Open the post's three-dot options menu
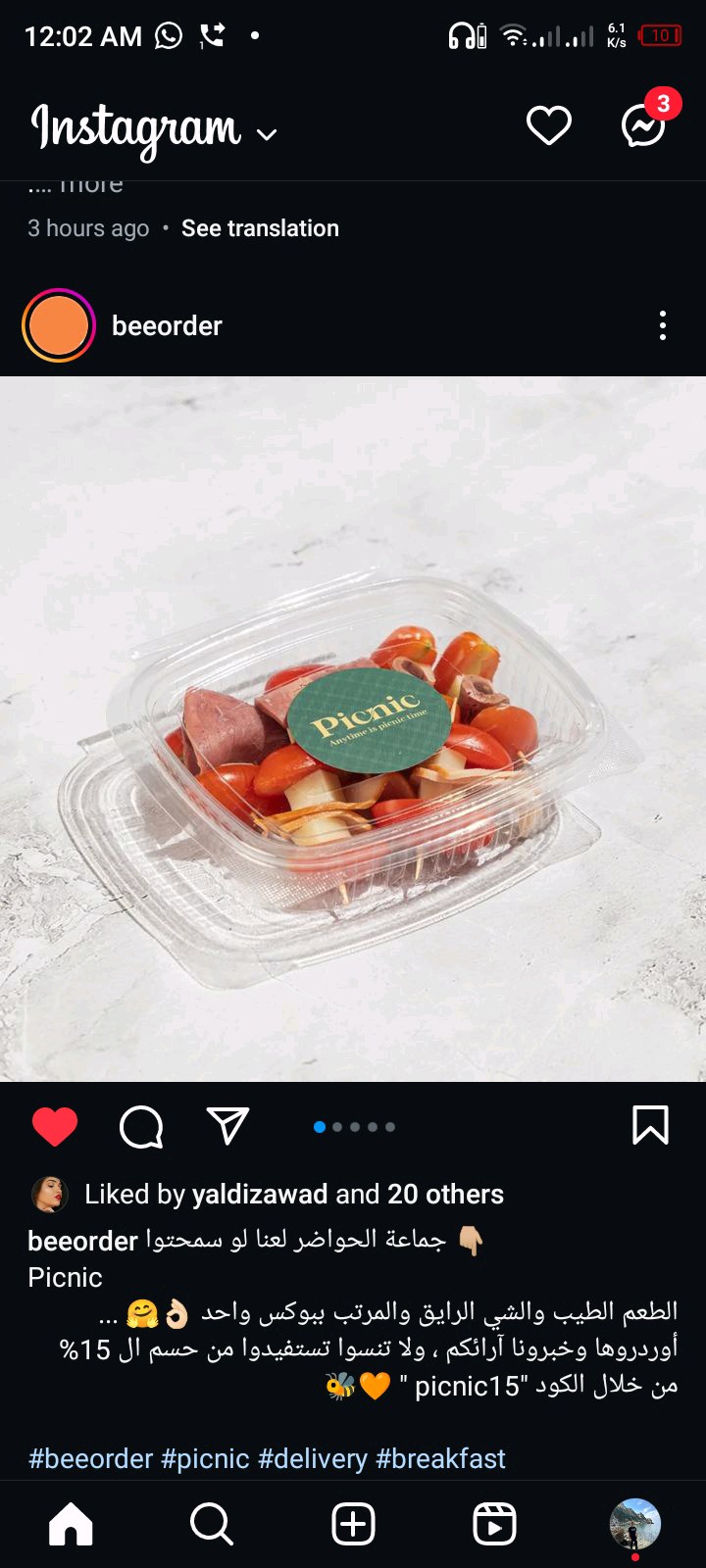 pos(663,325)
